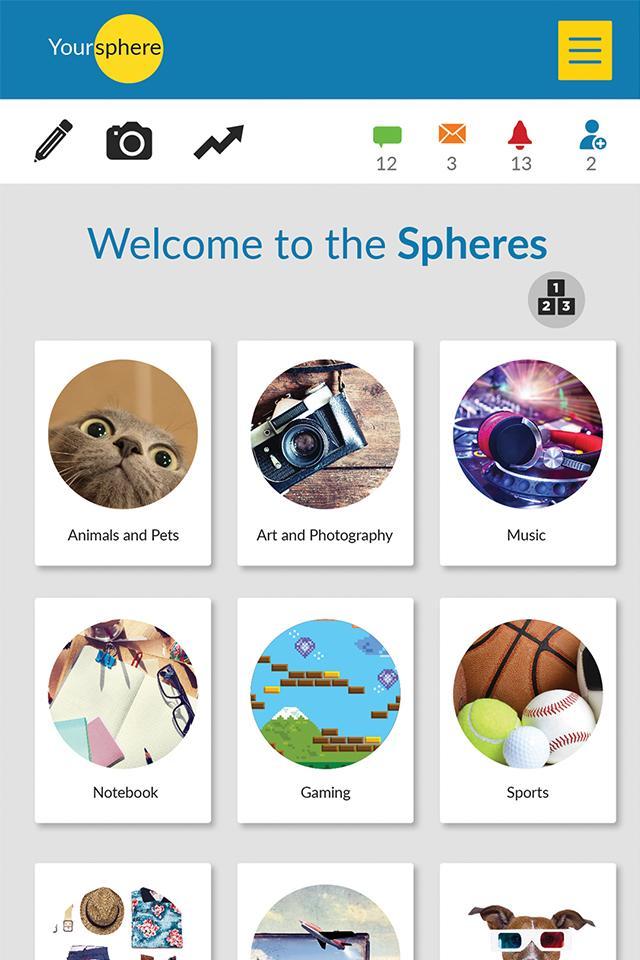Open the Sports sphere card

coord(527,710)
